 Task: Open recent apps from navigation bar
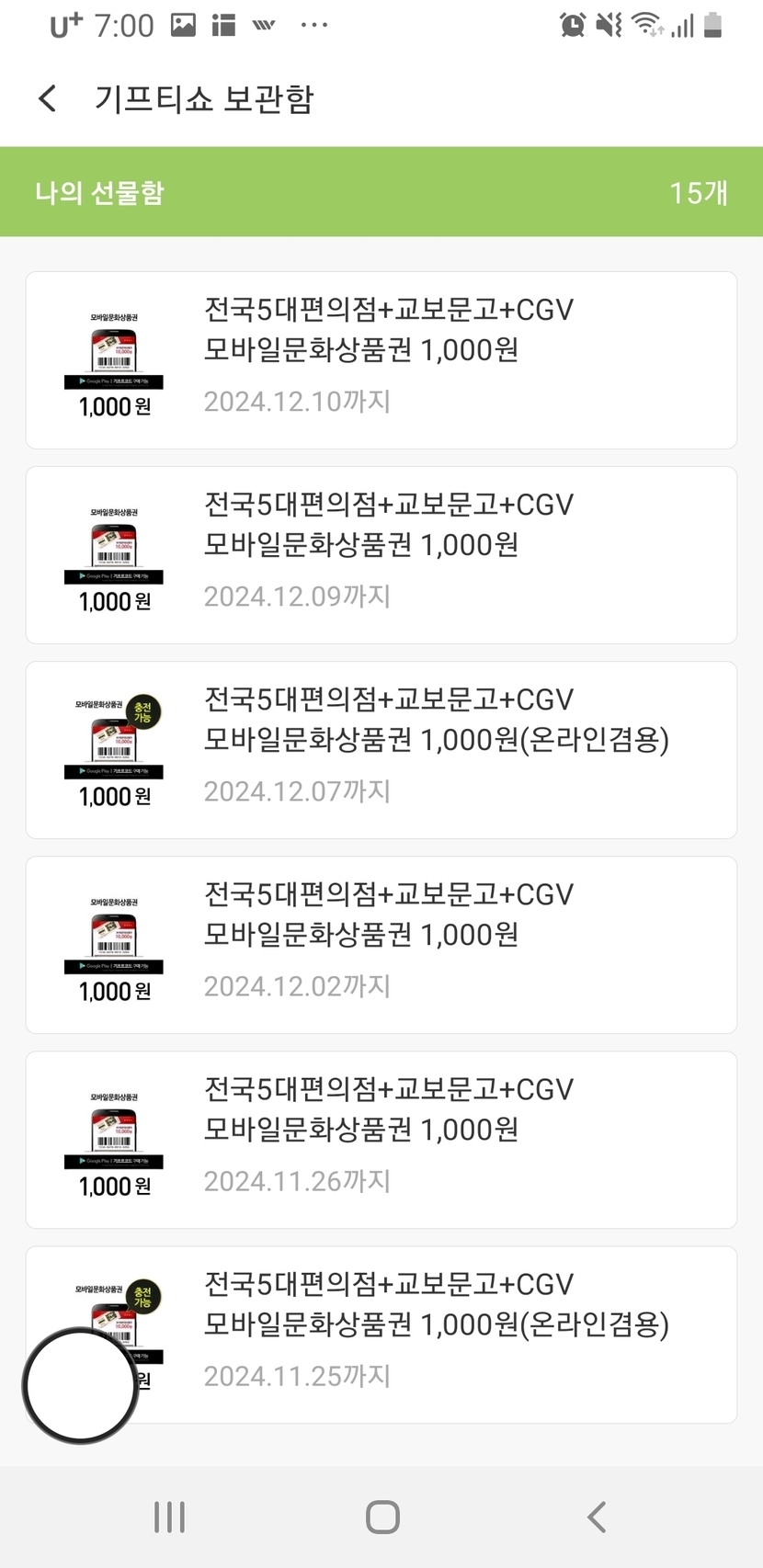169,1517
